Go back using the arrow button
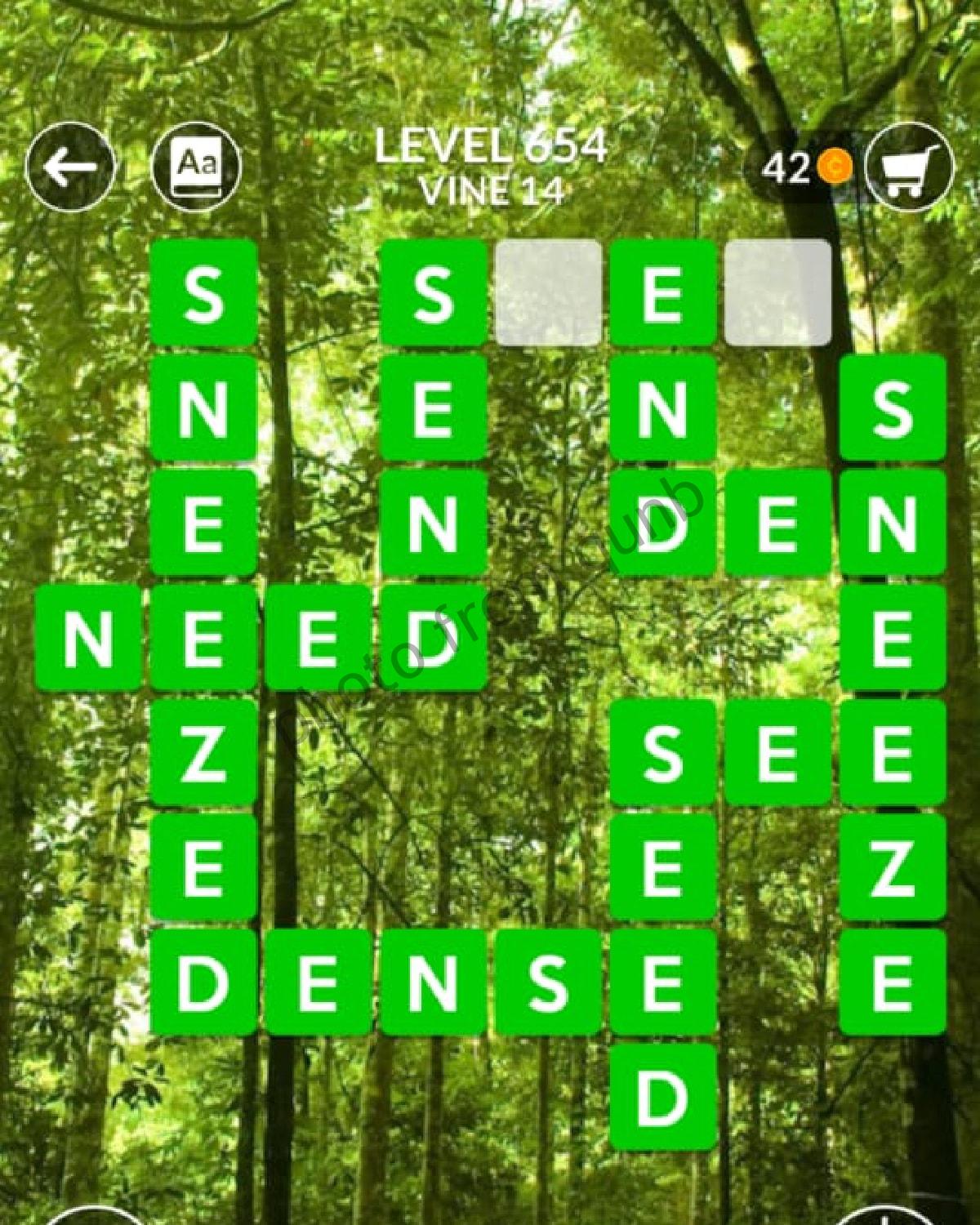Screen dimensions: 980x1225 (69, 167)
